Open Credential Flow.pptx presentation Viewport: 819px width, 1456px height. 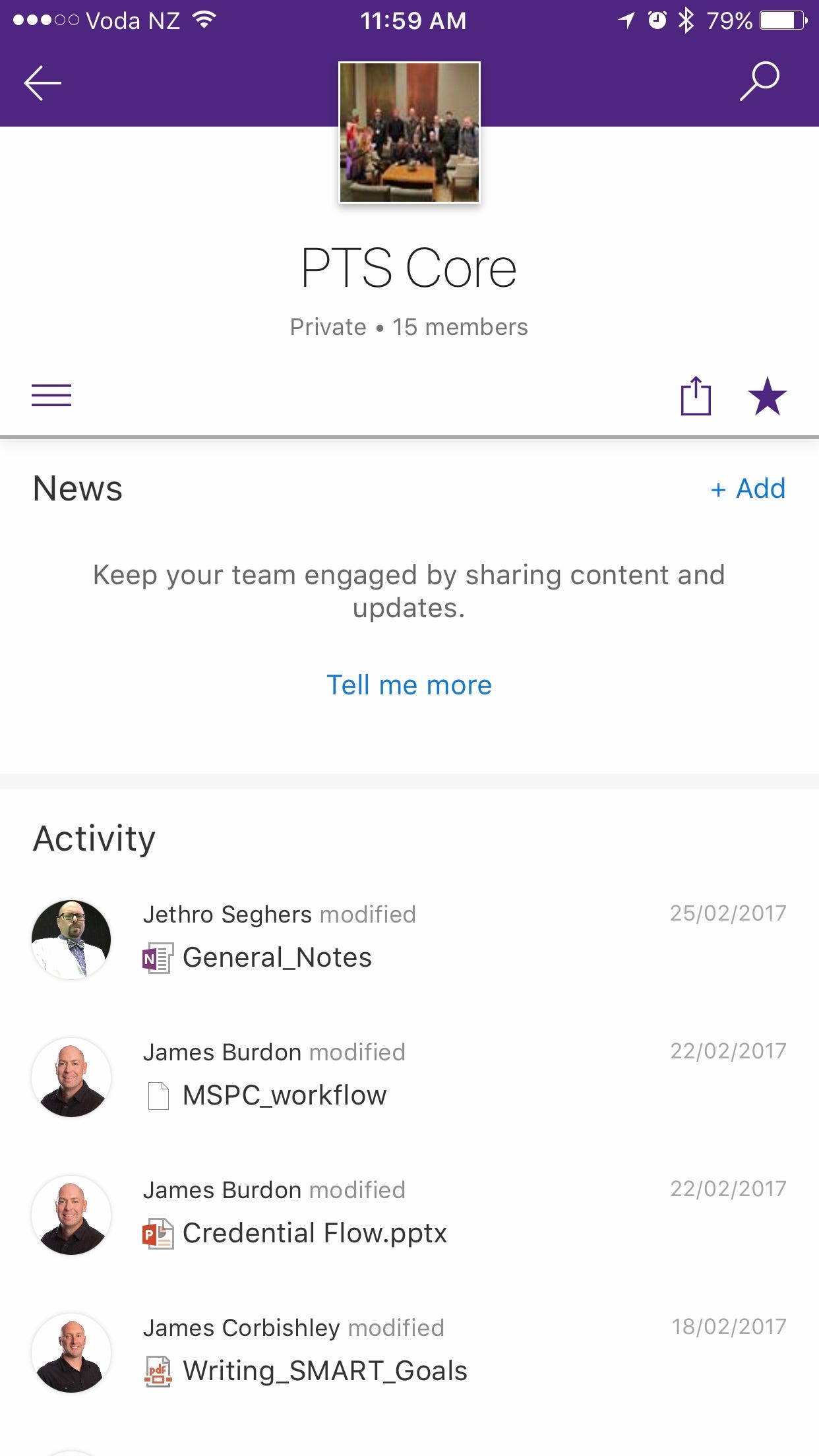tap(315, 1233)
